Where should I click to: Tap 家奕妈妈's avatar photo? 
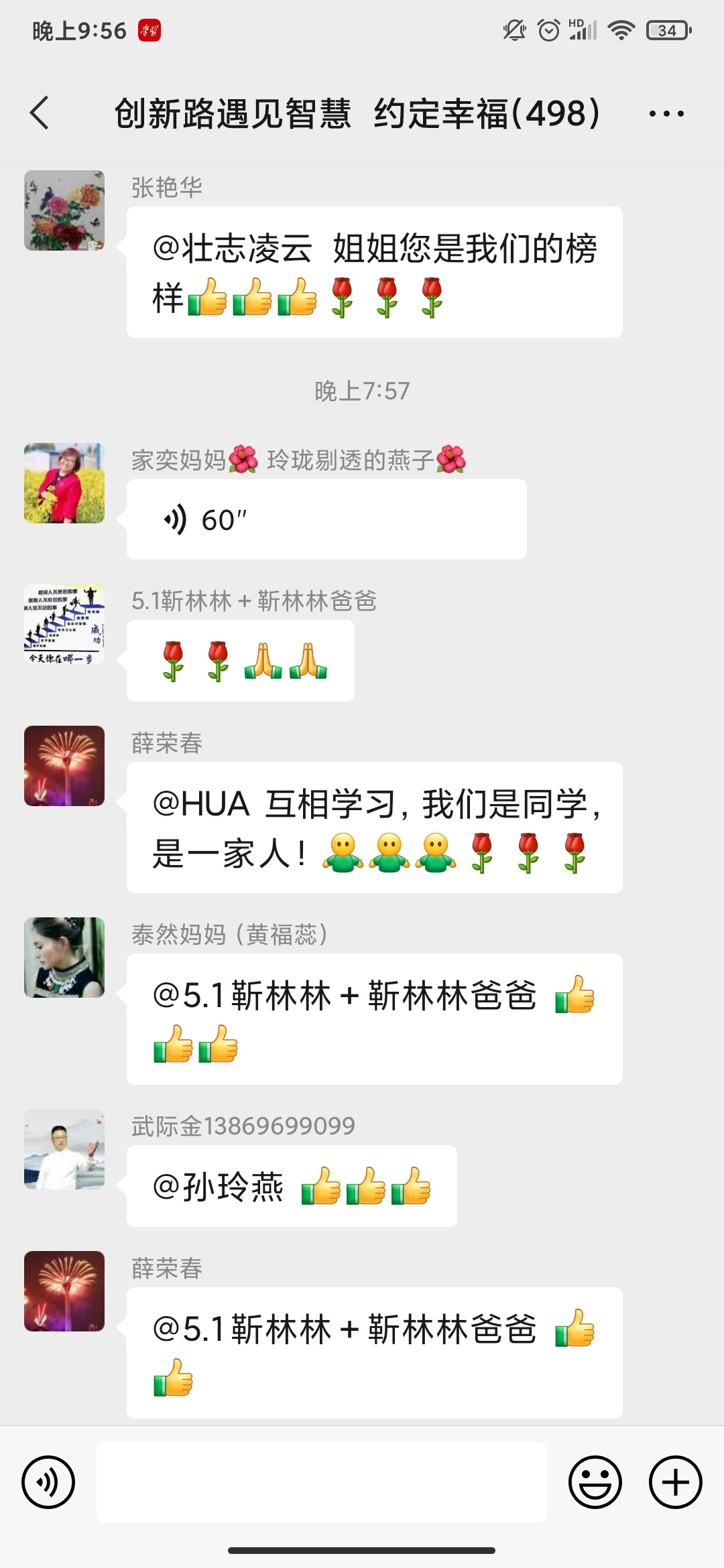click(x=64, y=484)
